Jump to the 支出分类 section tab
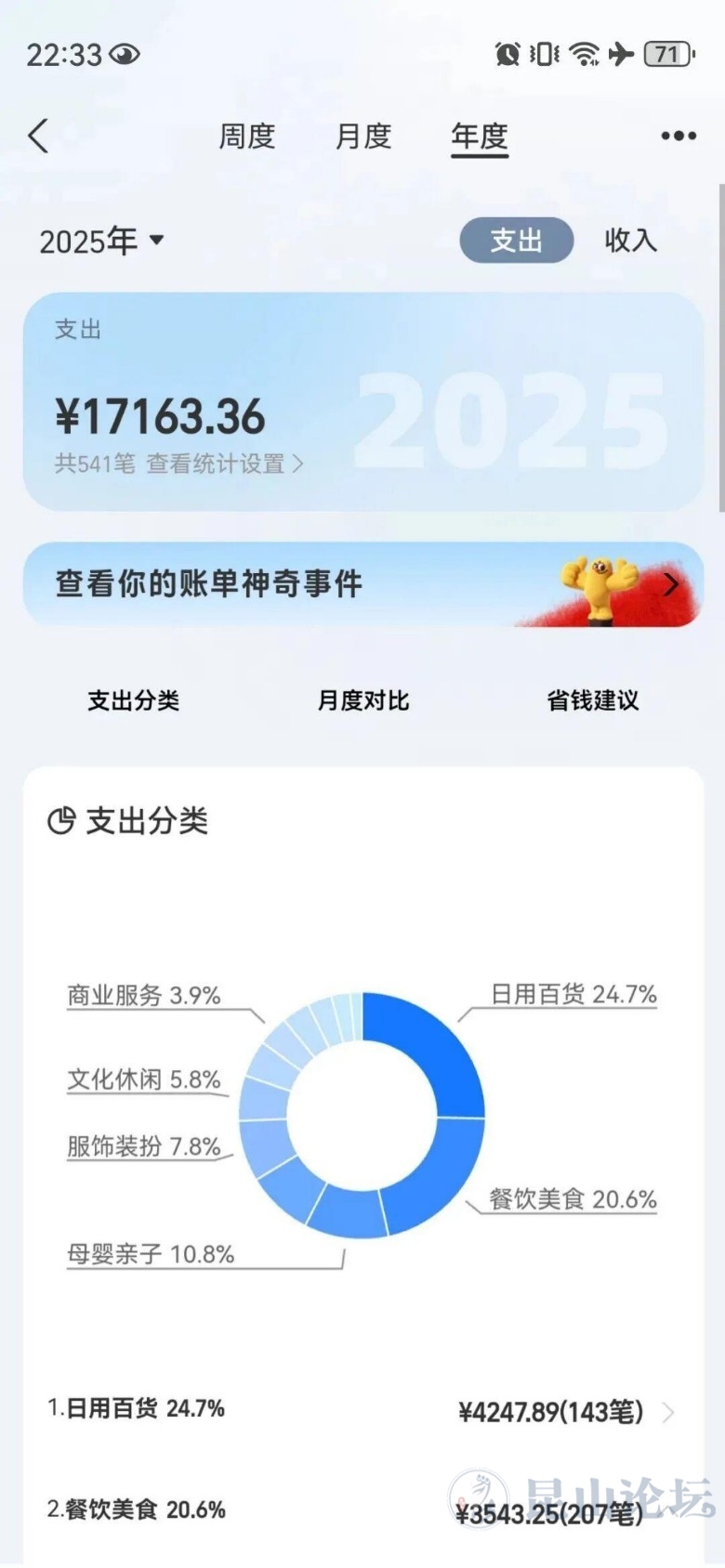This screenshot has width=725, height=1568. 134,700
